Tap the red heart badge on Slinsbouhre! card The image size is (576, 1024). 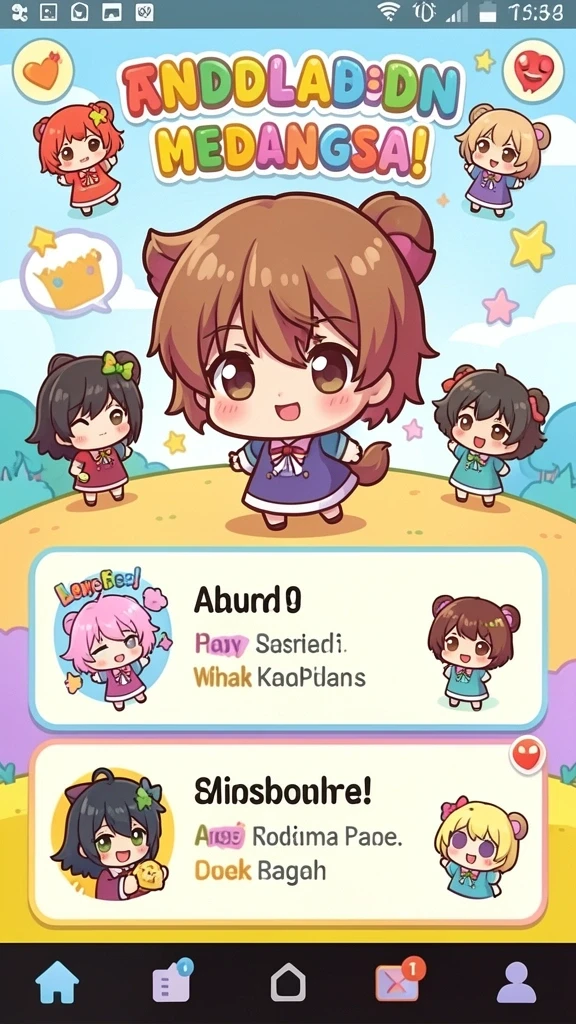527,756
